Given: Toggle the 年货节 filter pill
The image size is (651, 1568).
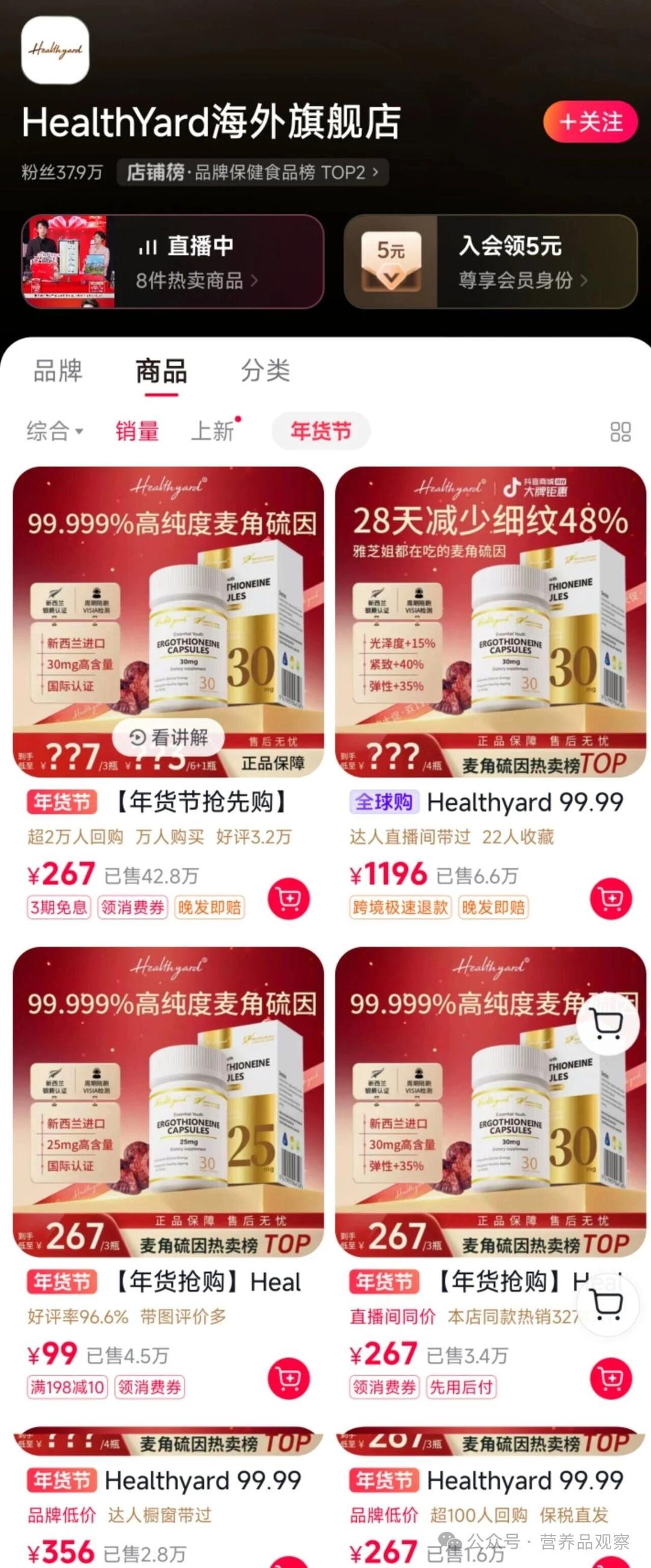Looking at the screenshot, I should [321, 431].
